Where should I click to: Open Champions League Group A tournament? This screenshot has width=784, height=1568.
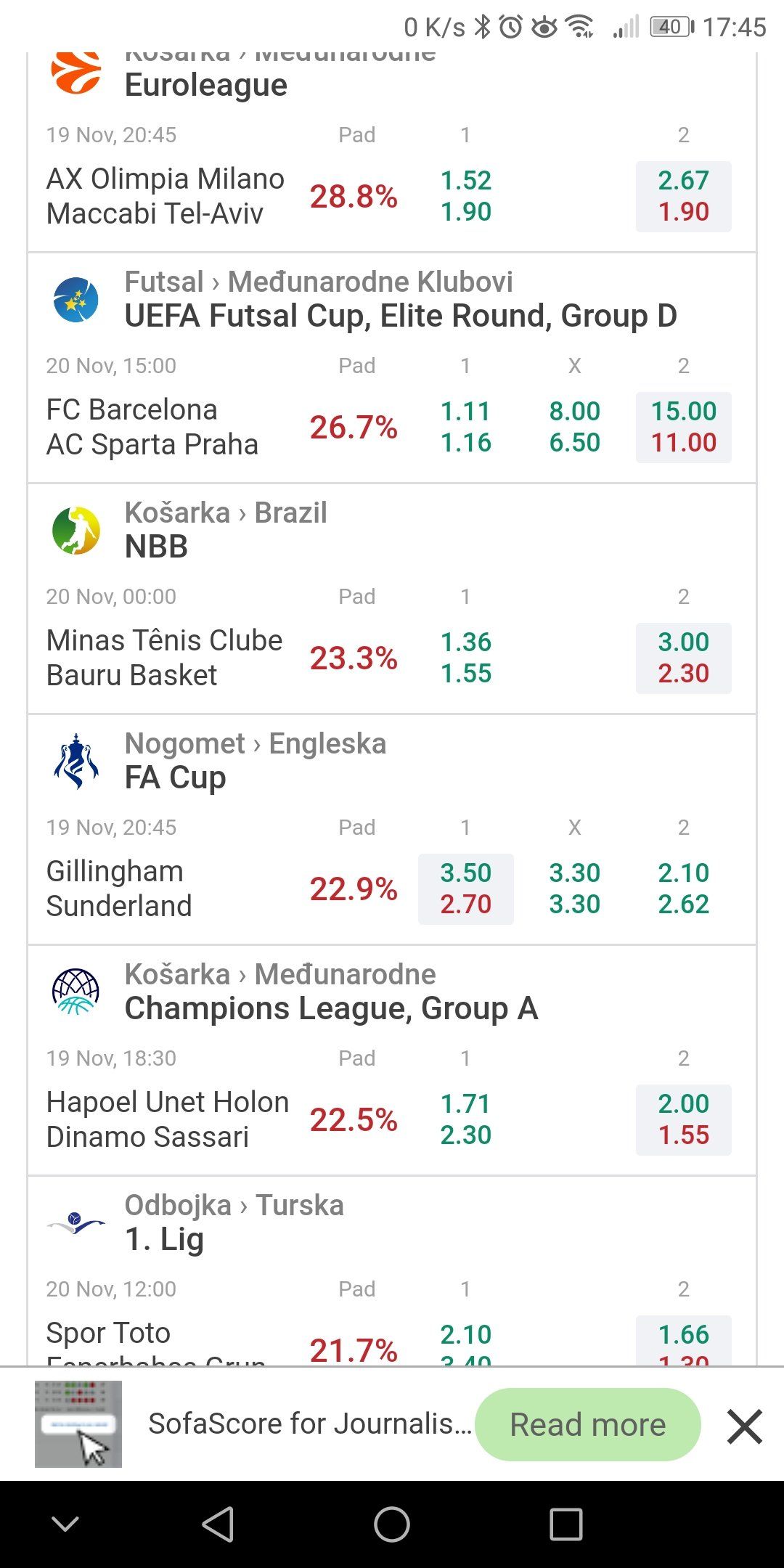point(331,1008)
